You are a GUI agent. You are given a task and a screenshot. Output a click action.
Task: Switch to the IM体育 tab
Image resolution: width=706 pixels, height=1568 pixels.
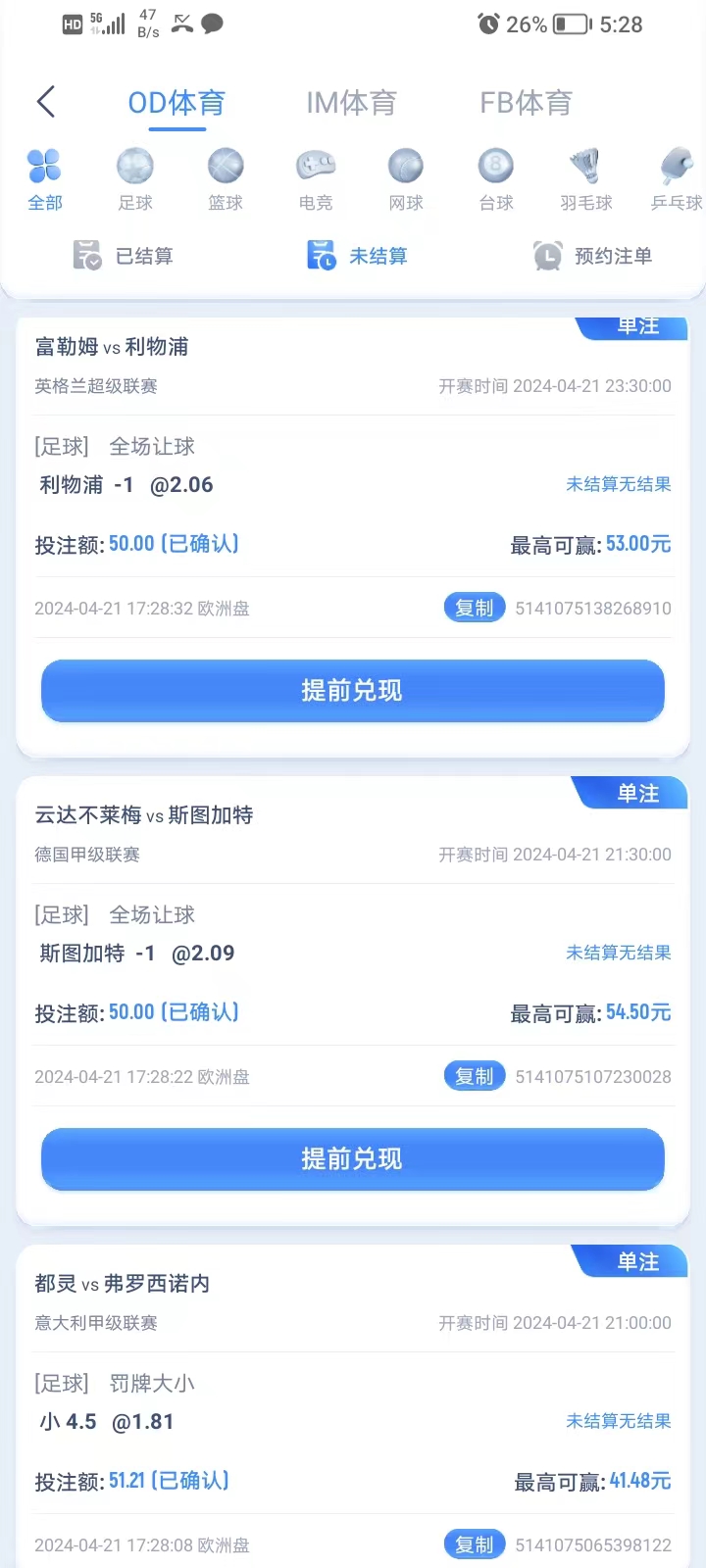(351, 102)
